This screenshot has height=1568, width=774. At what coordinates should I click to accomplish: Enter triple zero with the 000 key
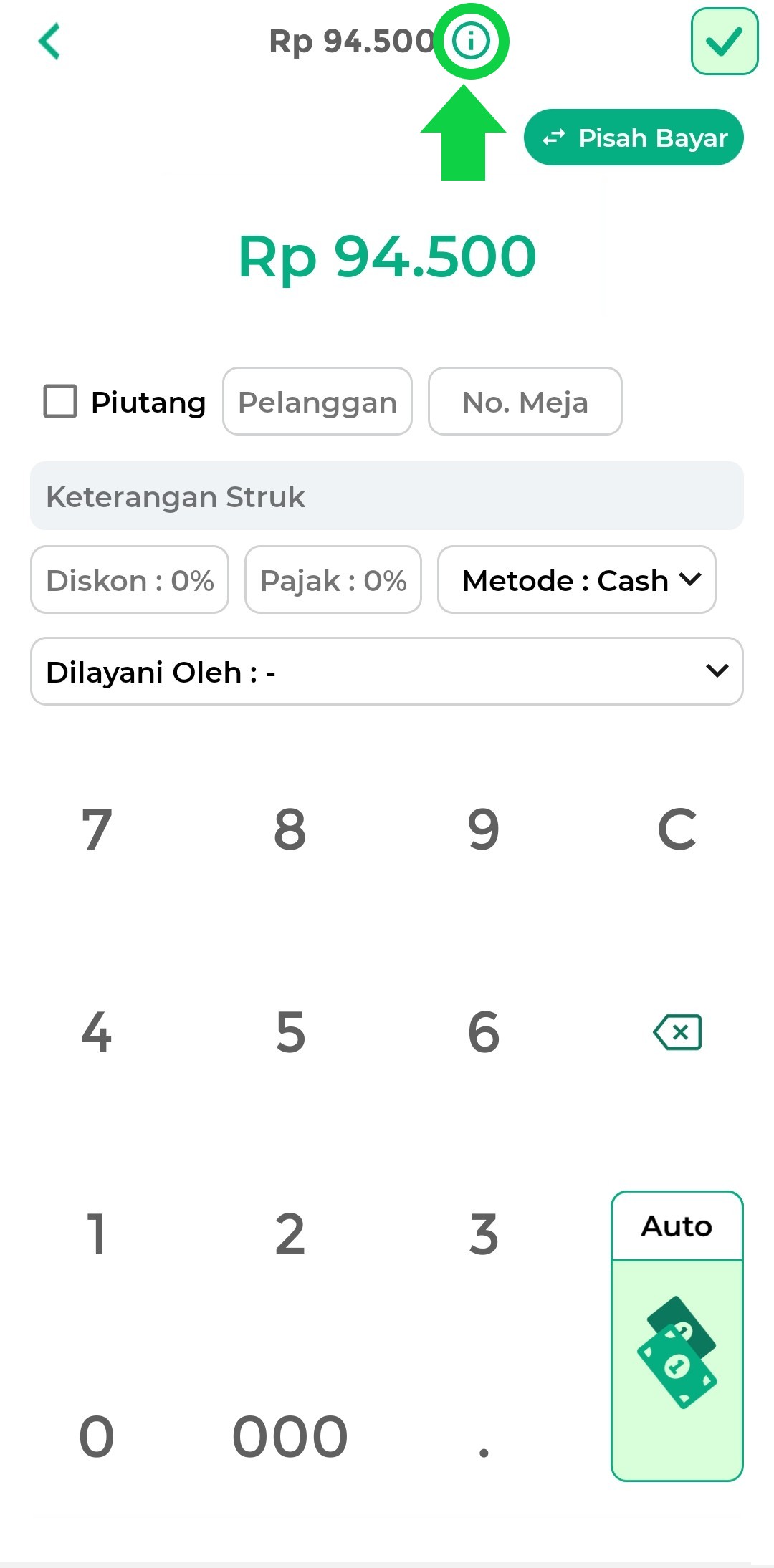point(290,1437)
